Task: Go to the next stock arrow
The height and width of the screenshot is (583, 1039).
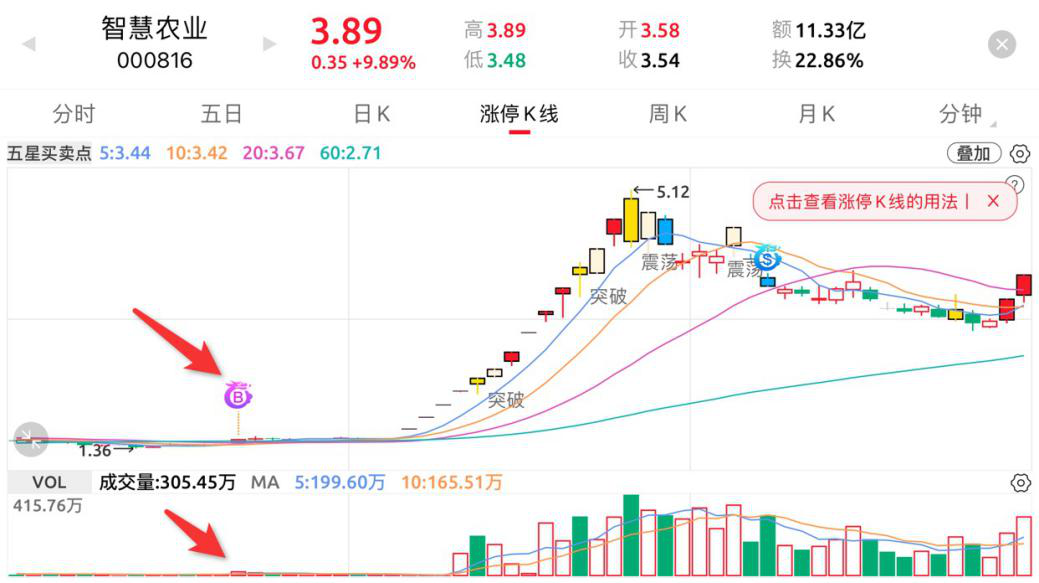Action: [269, 44]
